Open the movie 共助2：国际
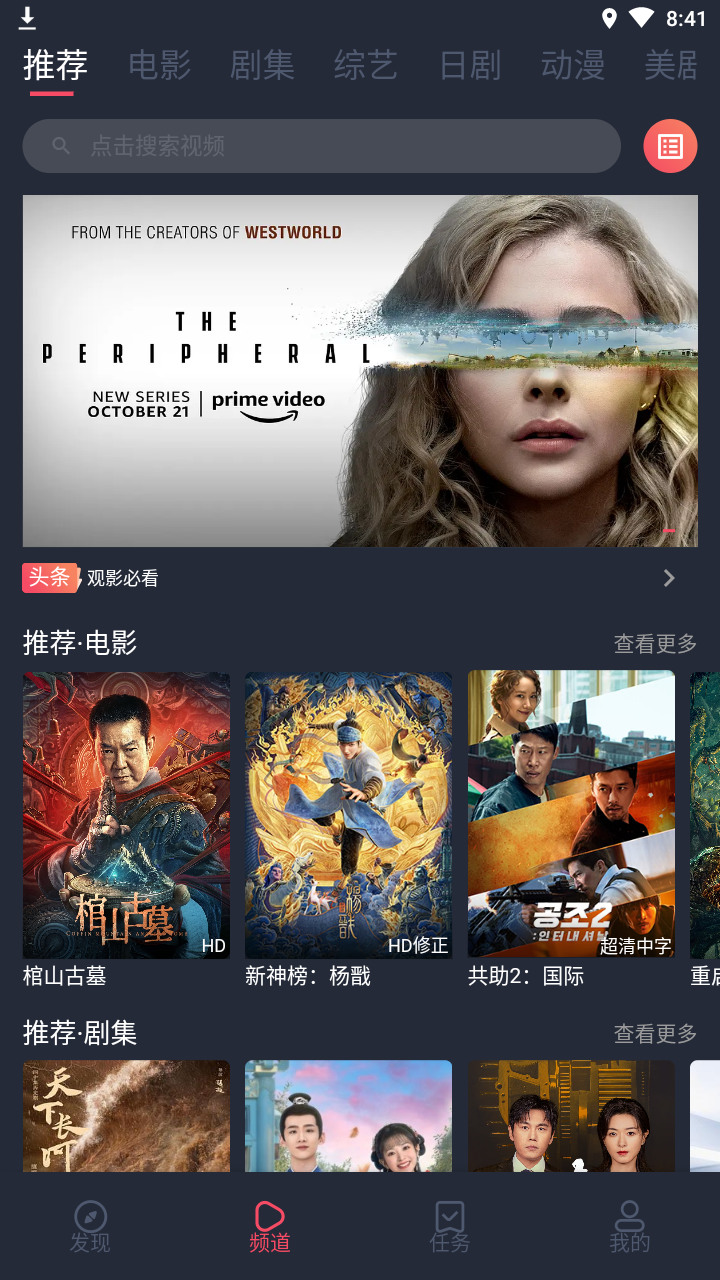 pyautogui.click(x=571, y=830)
